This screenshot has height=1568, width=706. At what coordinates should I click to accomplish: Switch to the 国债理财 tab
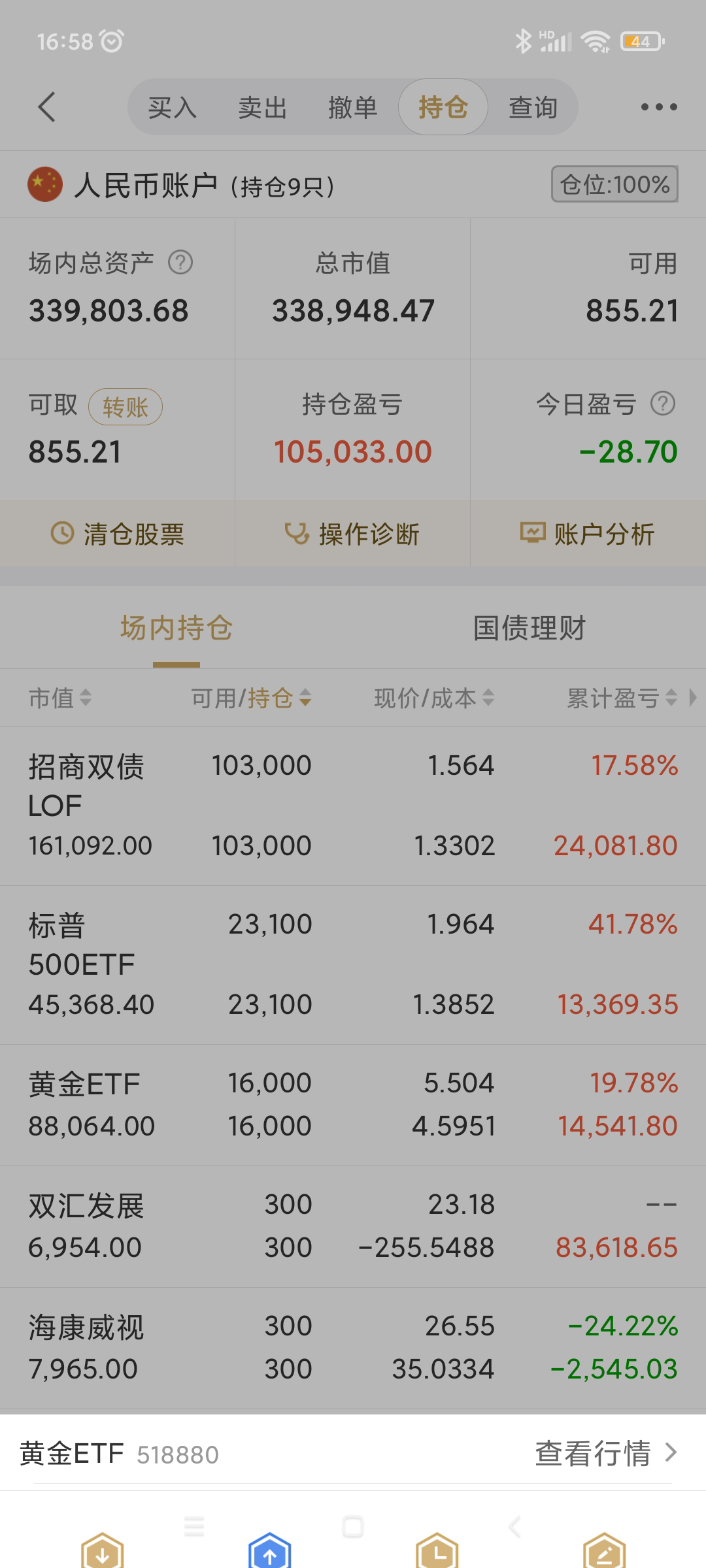coord(529,628)
